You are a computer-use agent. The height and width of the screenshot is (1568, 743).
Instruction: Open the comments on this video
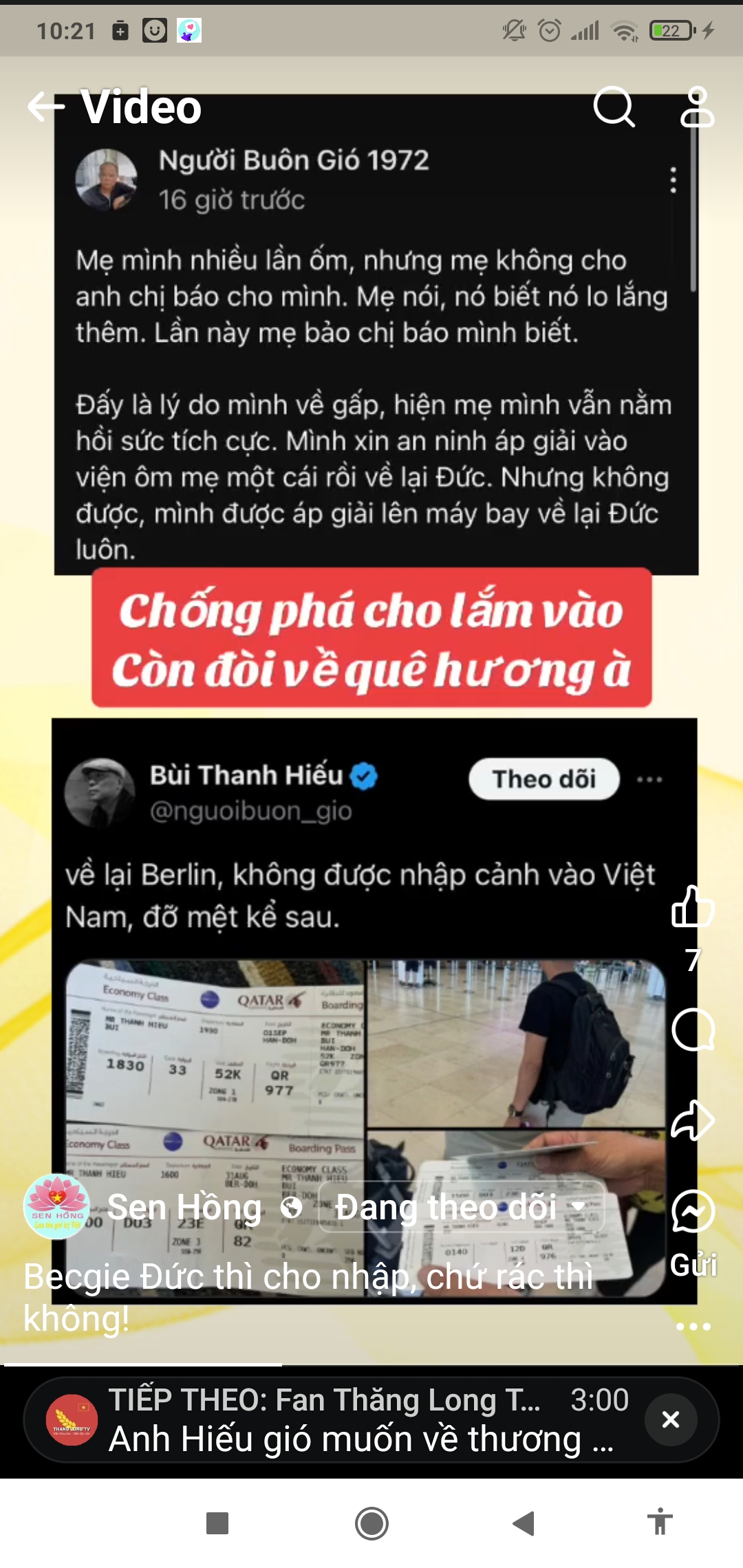pos(693,1030)
